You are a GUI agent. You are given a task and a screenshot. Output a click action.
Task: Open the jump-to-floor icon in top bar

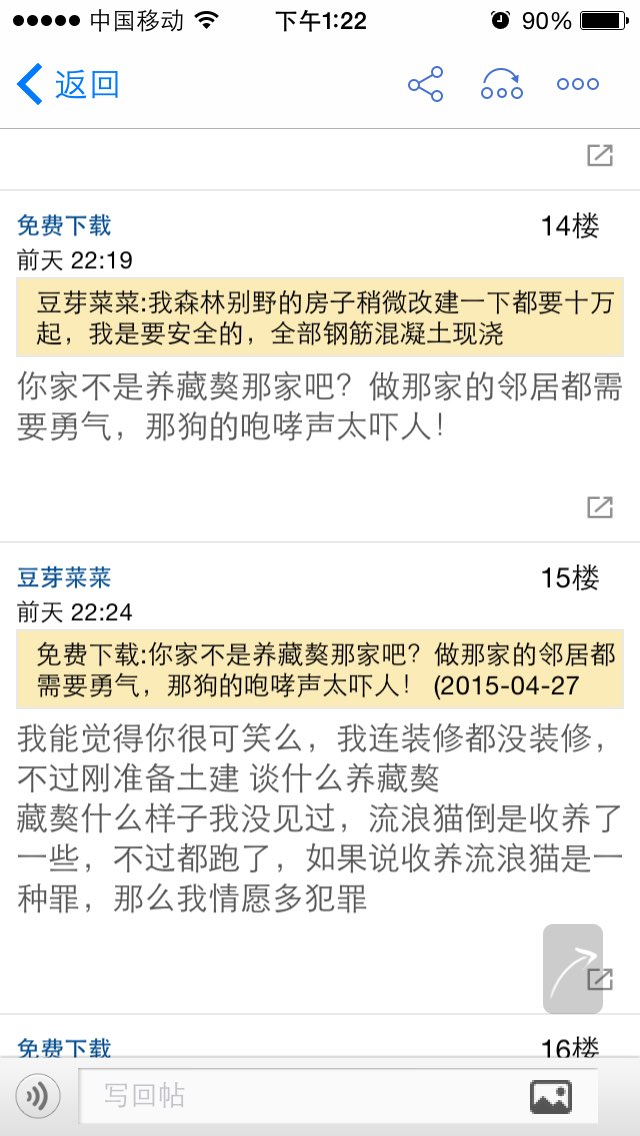pos(502,84)
